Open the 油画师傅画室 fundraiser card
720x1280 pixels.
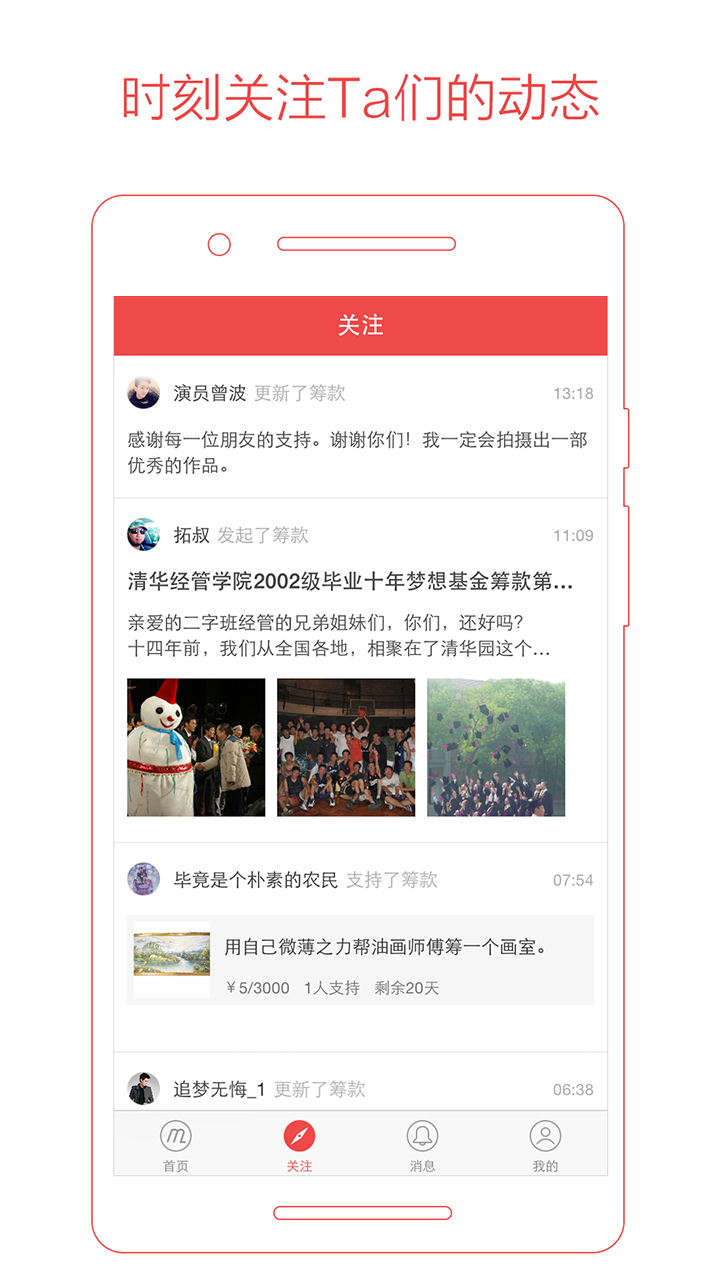(360, 955)
